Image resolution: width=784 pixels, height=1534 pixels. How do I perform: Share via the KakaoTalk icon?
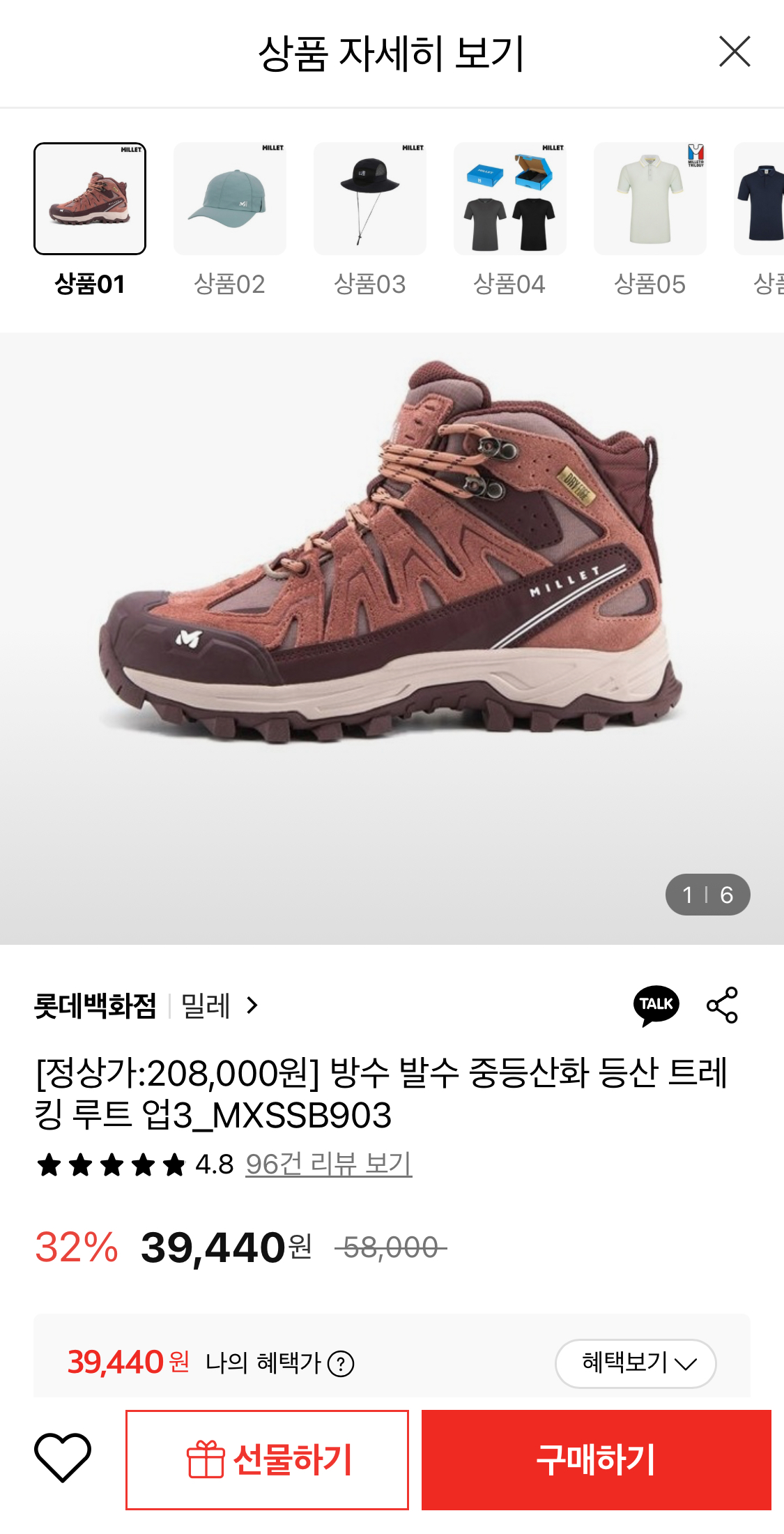click(656, 1005)
